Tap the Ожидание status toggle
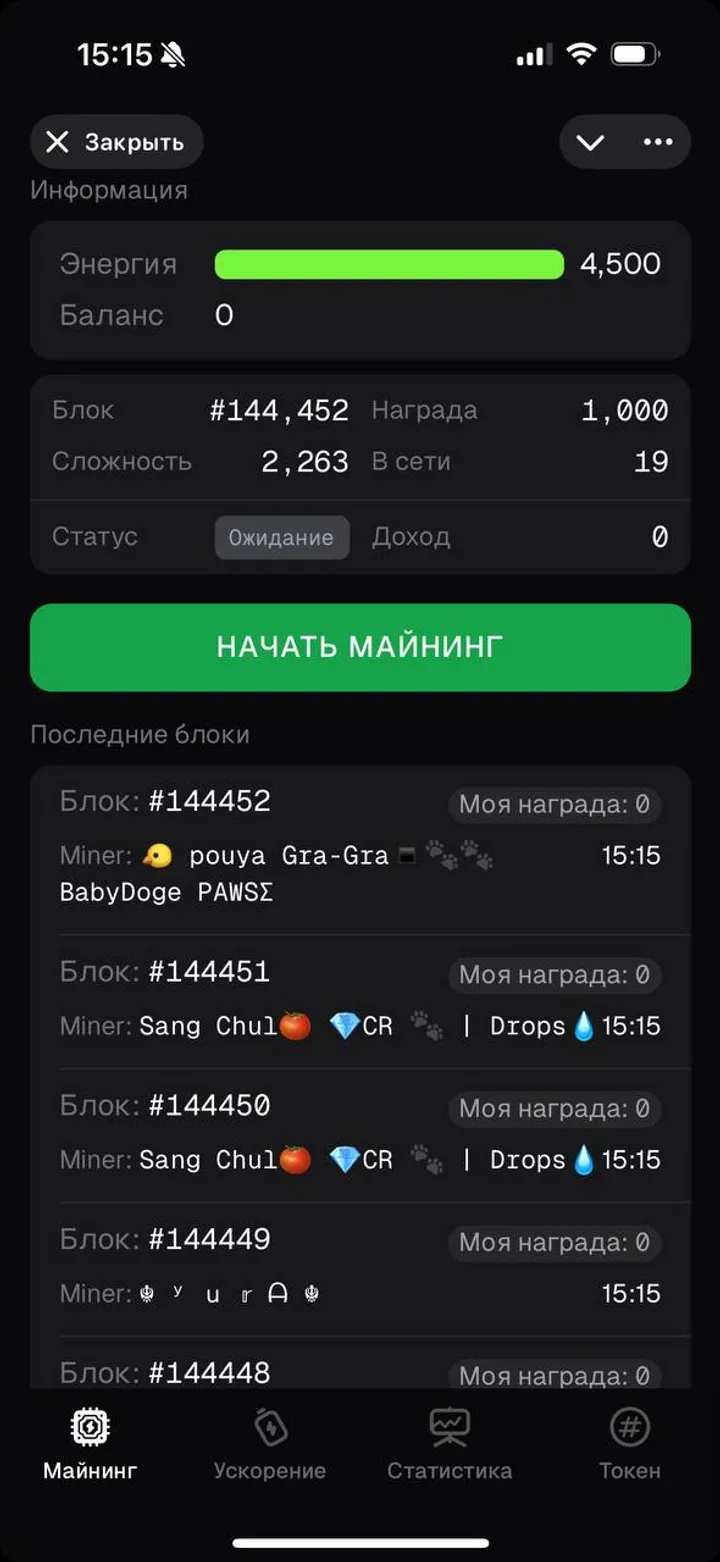The width and height of the screenshot is (720, 1562). click(282, 537)
